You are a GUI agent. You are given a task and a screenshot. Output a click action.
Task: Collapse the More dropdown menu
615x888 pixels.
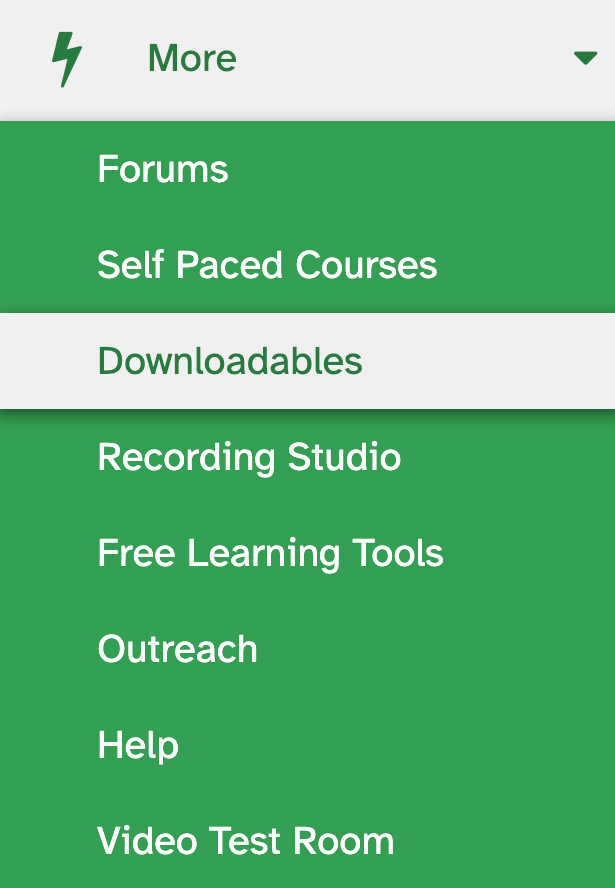tap(584, 59)
